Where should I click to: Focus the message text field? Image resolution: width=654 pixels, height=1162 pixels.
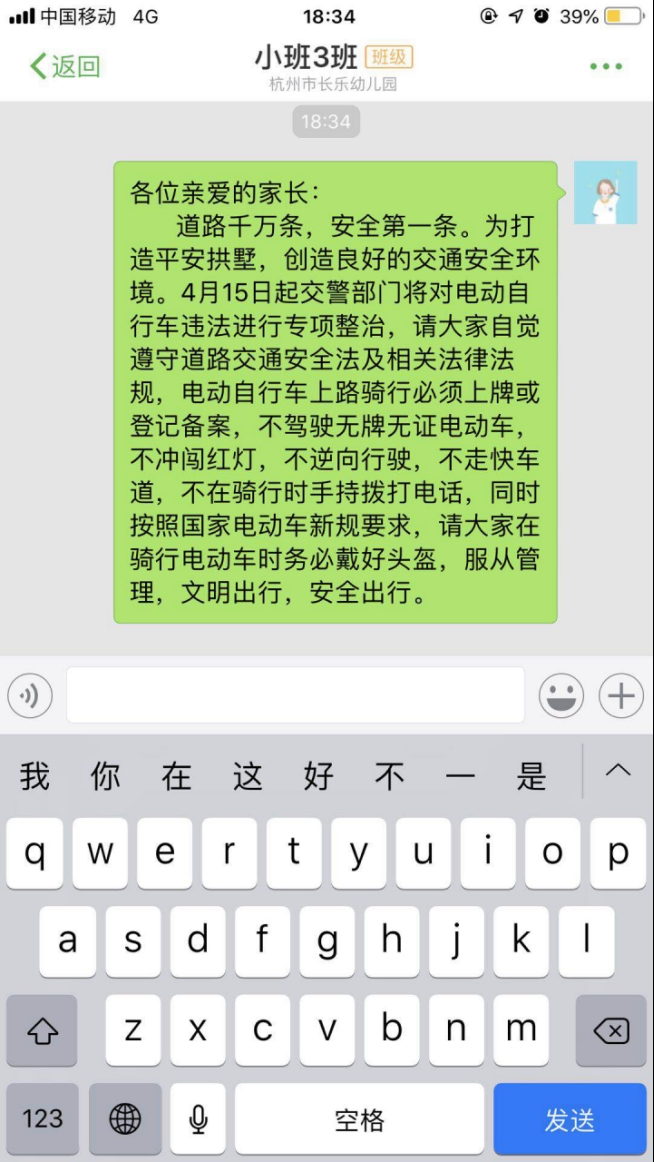pos(295,695)
